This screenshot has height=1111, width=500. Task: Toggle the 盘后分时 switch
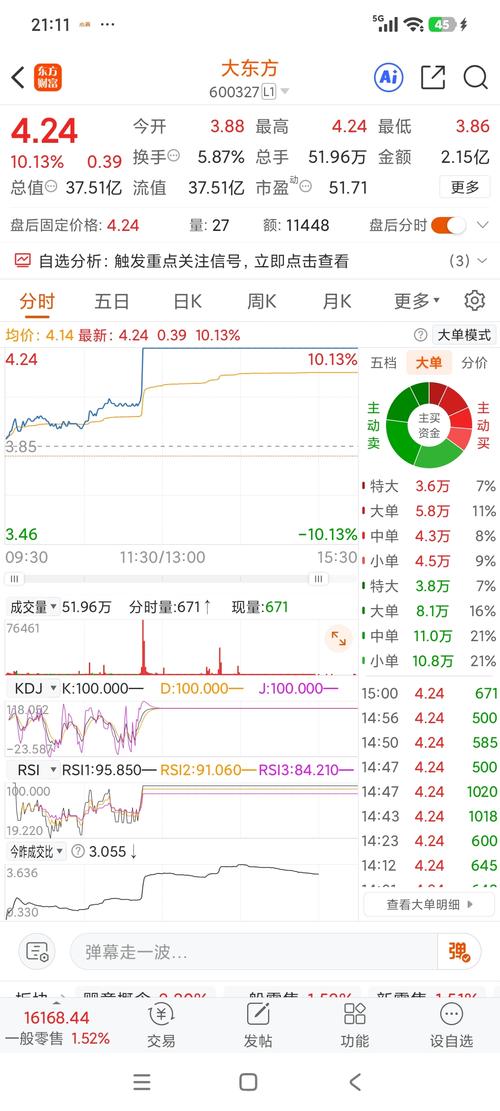point(448,225)
